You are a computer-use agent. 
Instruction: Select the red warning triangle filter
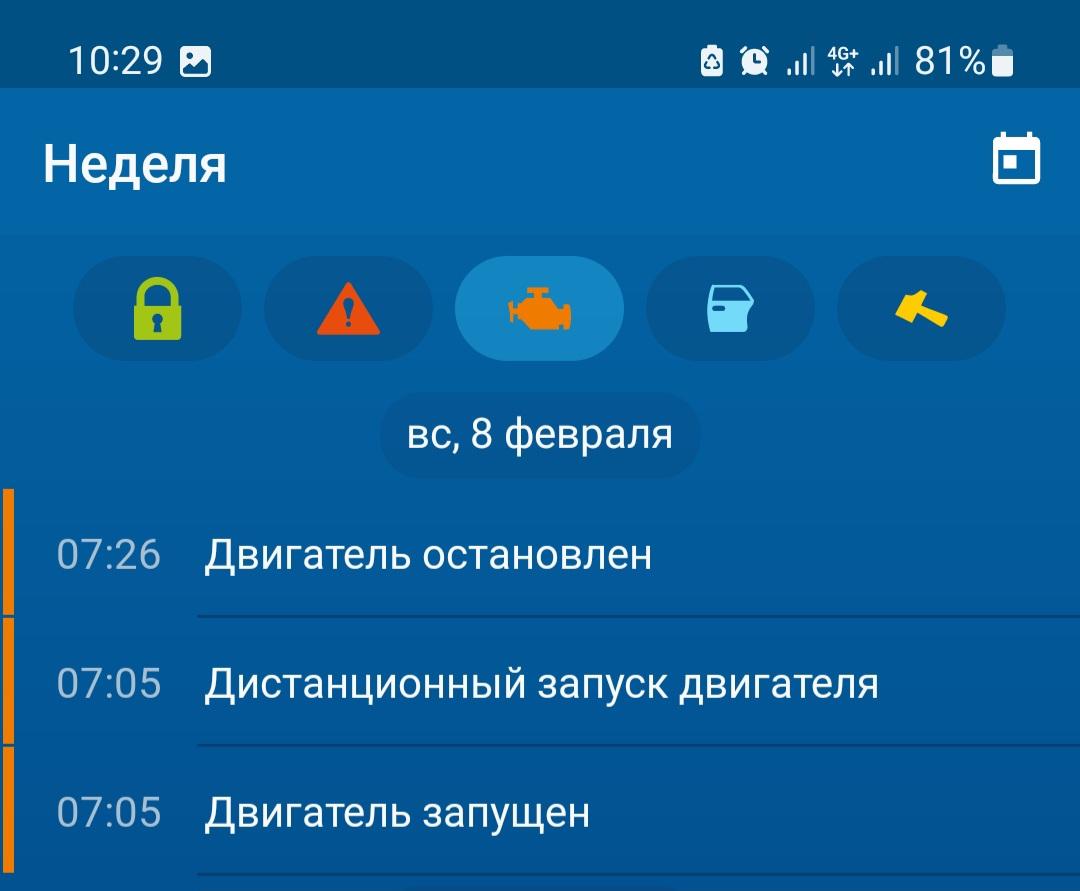click(348, 308)
